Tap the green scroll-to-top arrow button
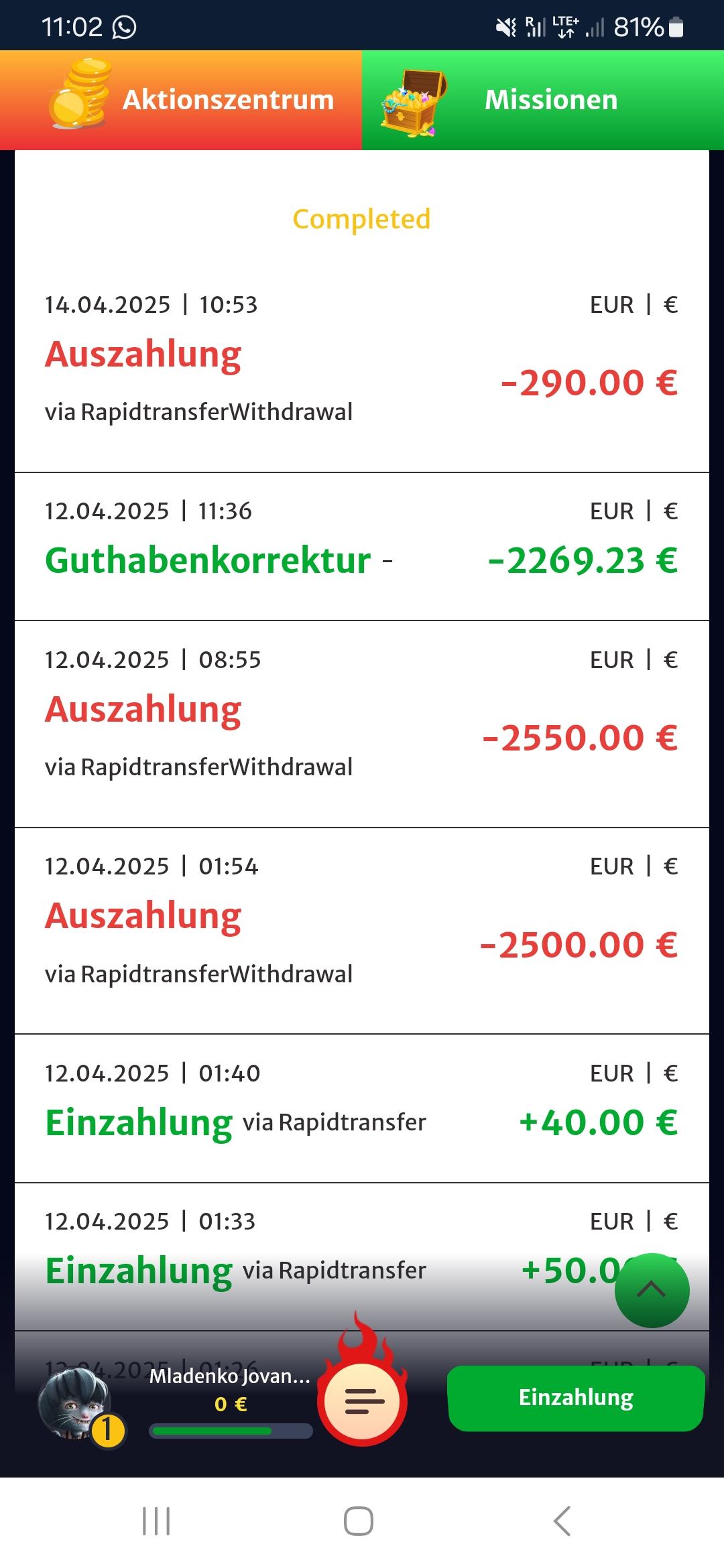 (652, 1290)
